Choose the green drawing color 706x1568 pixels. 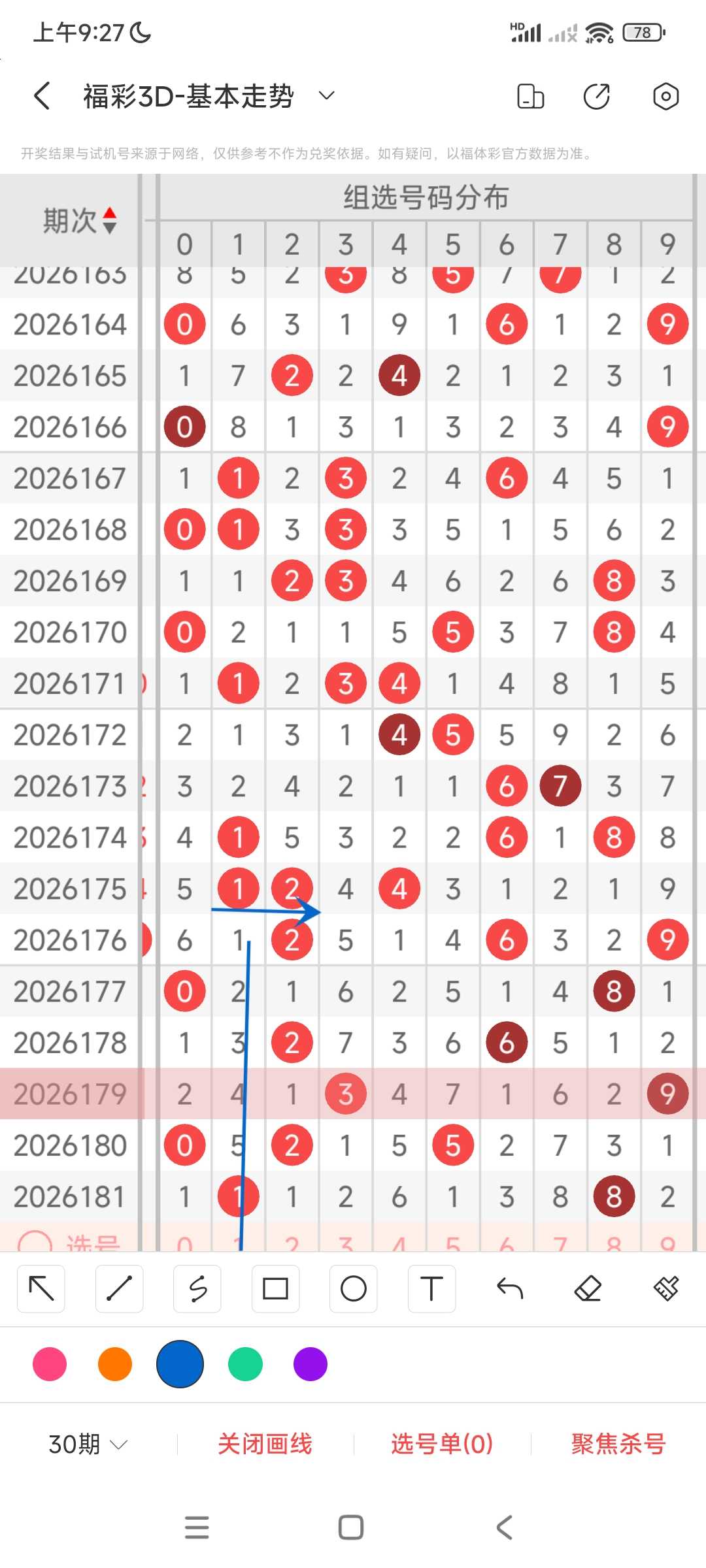click(245, 1364)
